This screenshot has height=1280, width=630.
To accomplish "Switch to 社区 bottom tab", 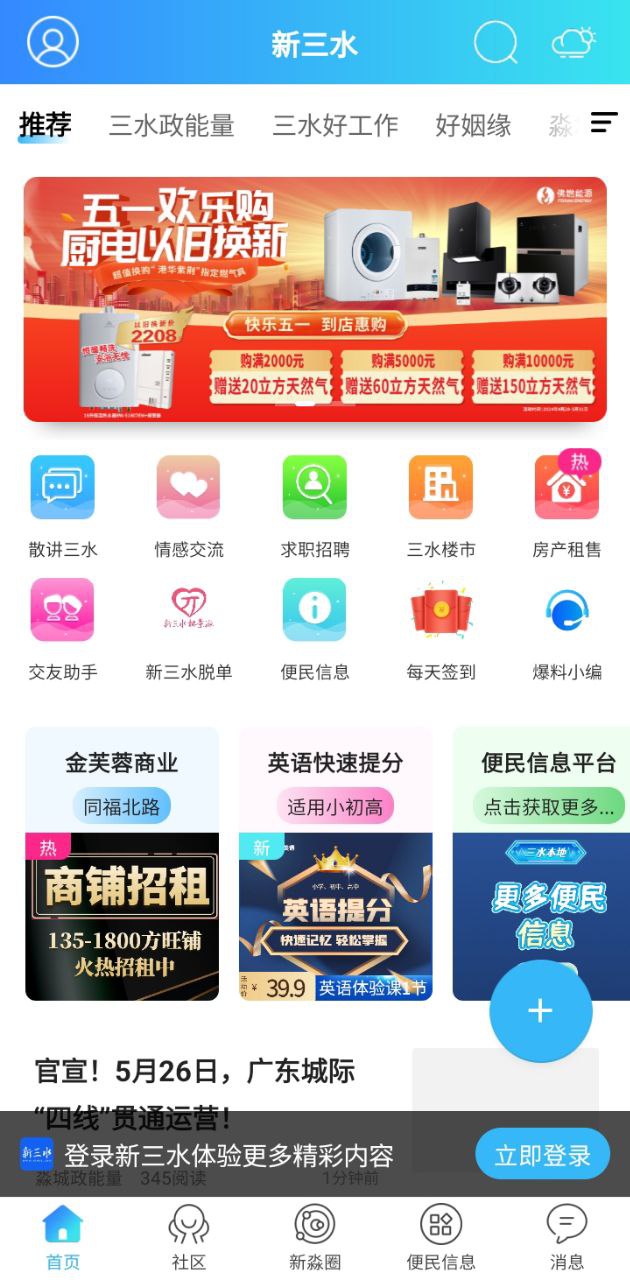I will (x=189, y=1237).
